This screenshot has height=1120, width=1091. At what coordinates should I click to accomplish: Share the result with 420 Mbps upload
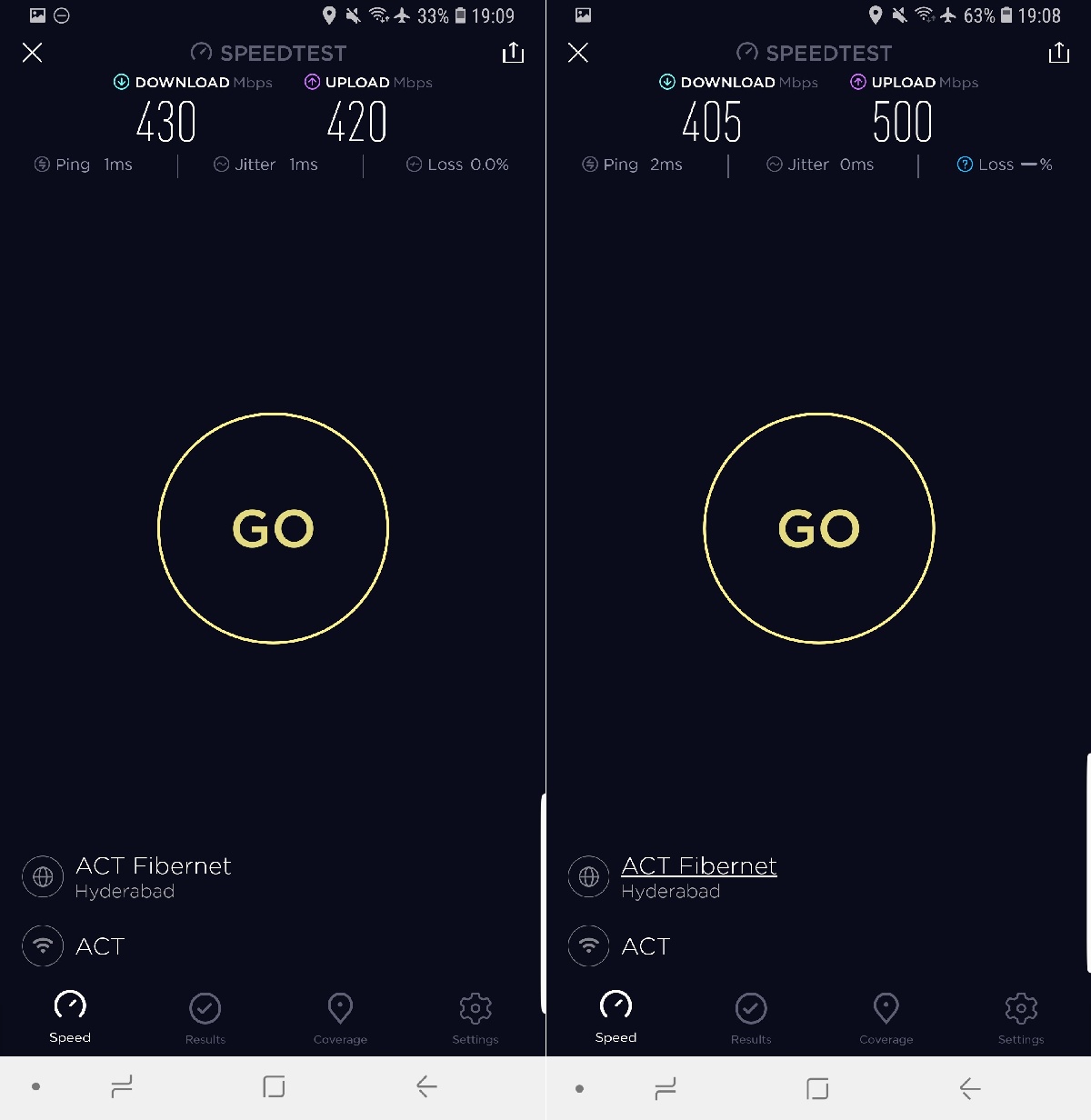point(513,53)
